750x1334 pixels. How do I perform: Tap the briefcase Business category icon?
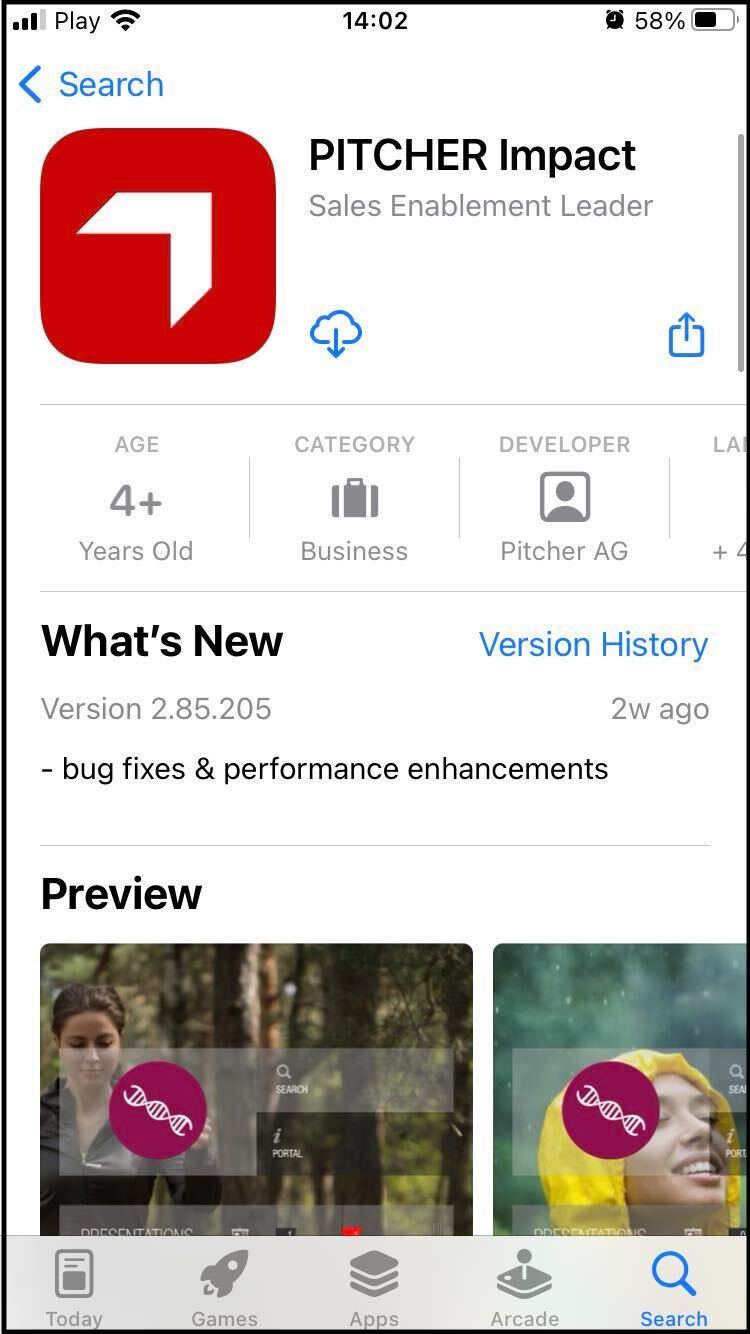pos(354,497)
